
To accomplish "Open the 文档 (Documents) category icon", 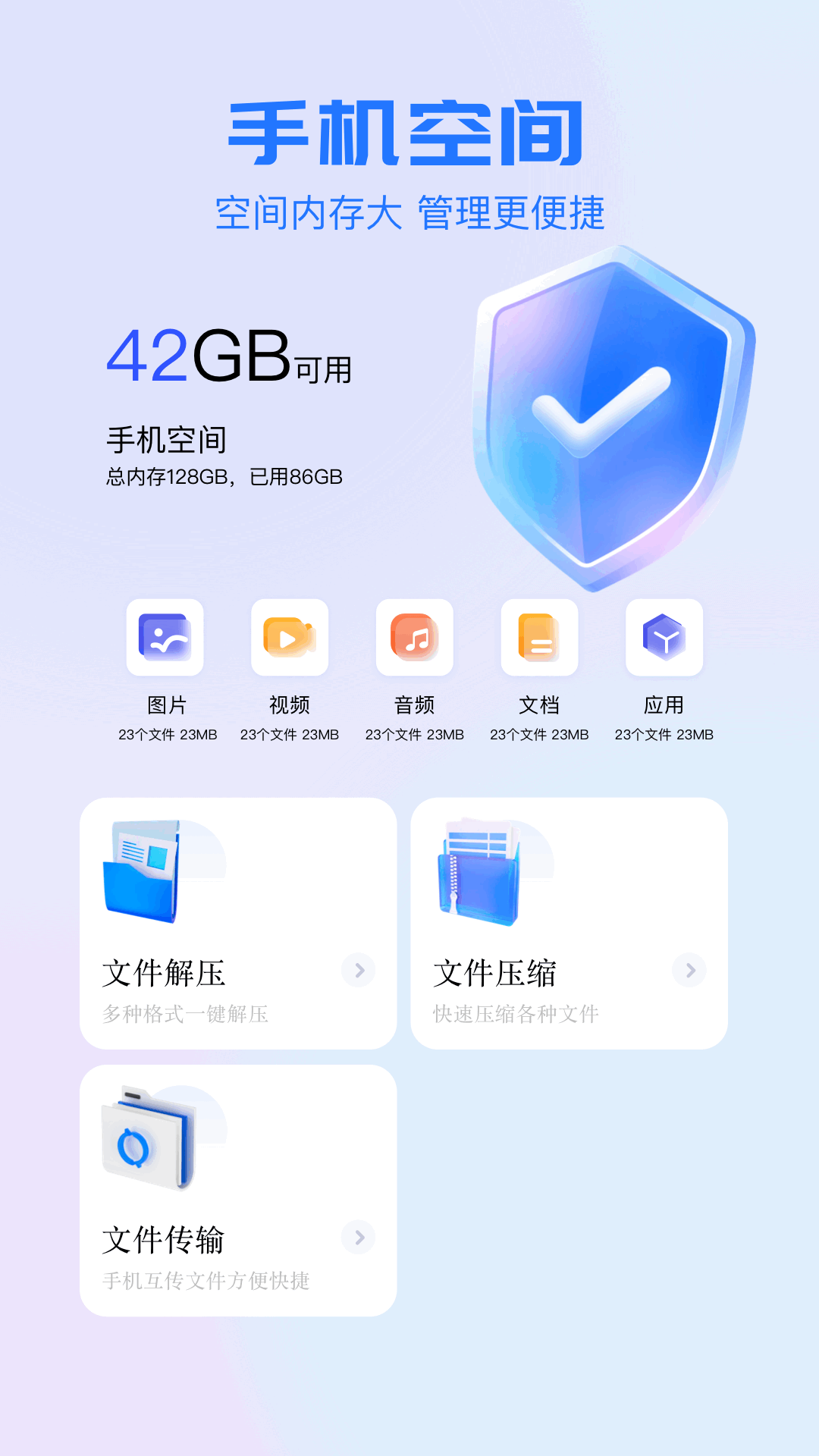I will point(539,638).
